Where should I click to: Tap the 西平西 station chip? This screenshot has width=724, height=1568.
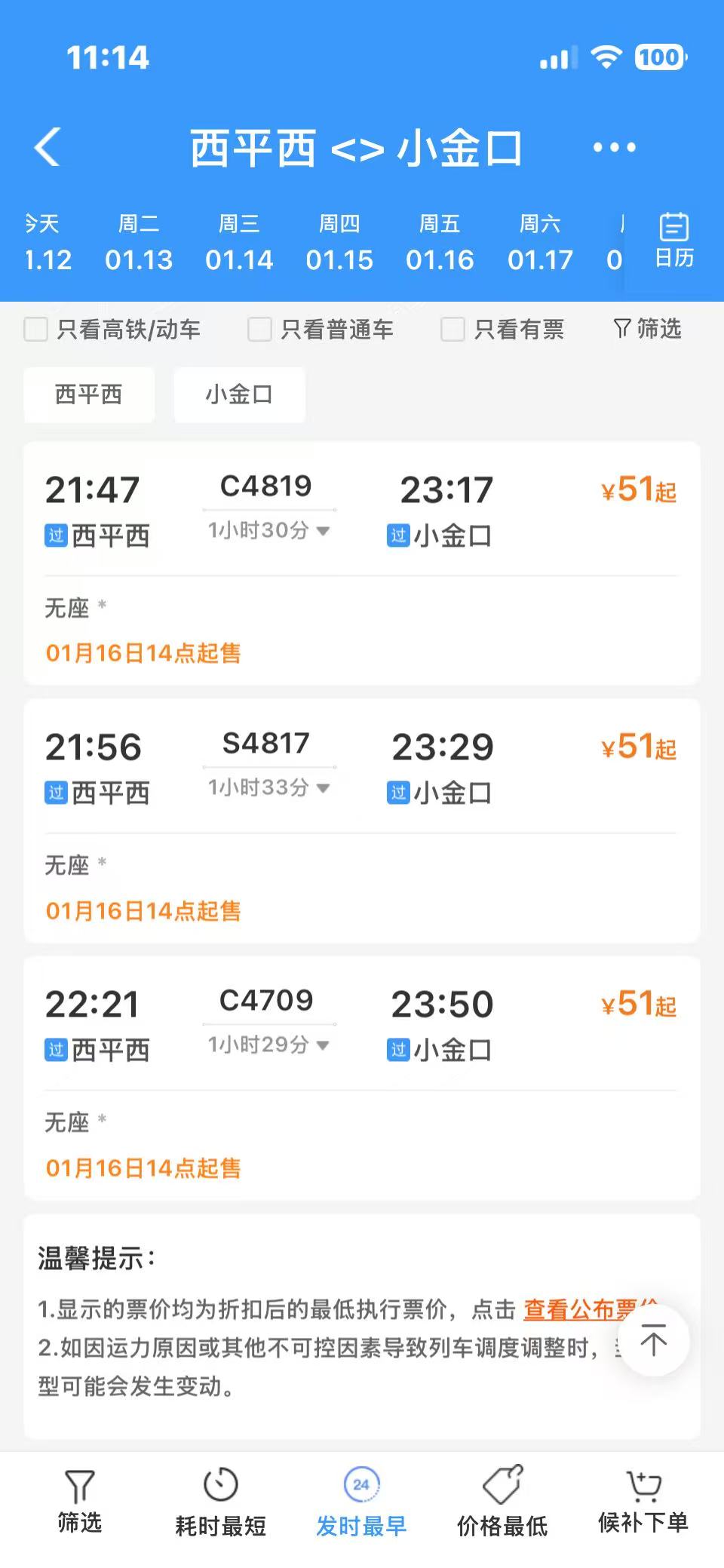(89, 394)
